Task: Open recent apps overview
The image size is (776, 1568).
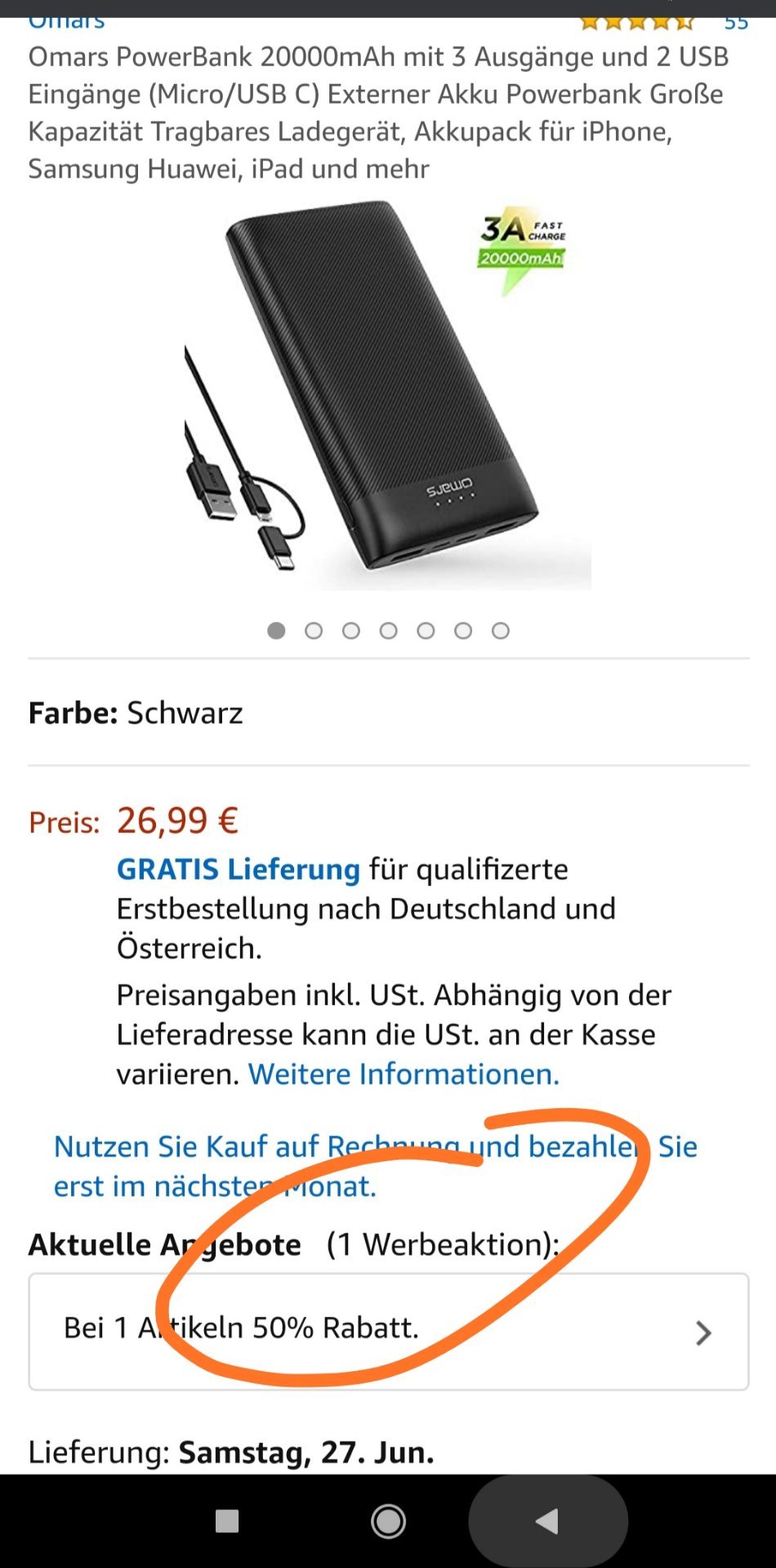Action: pyautogui.click(x=227, y=1521)
